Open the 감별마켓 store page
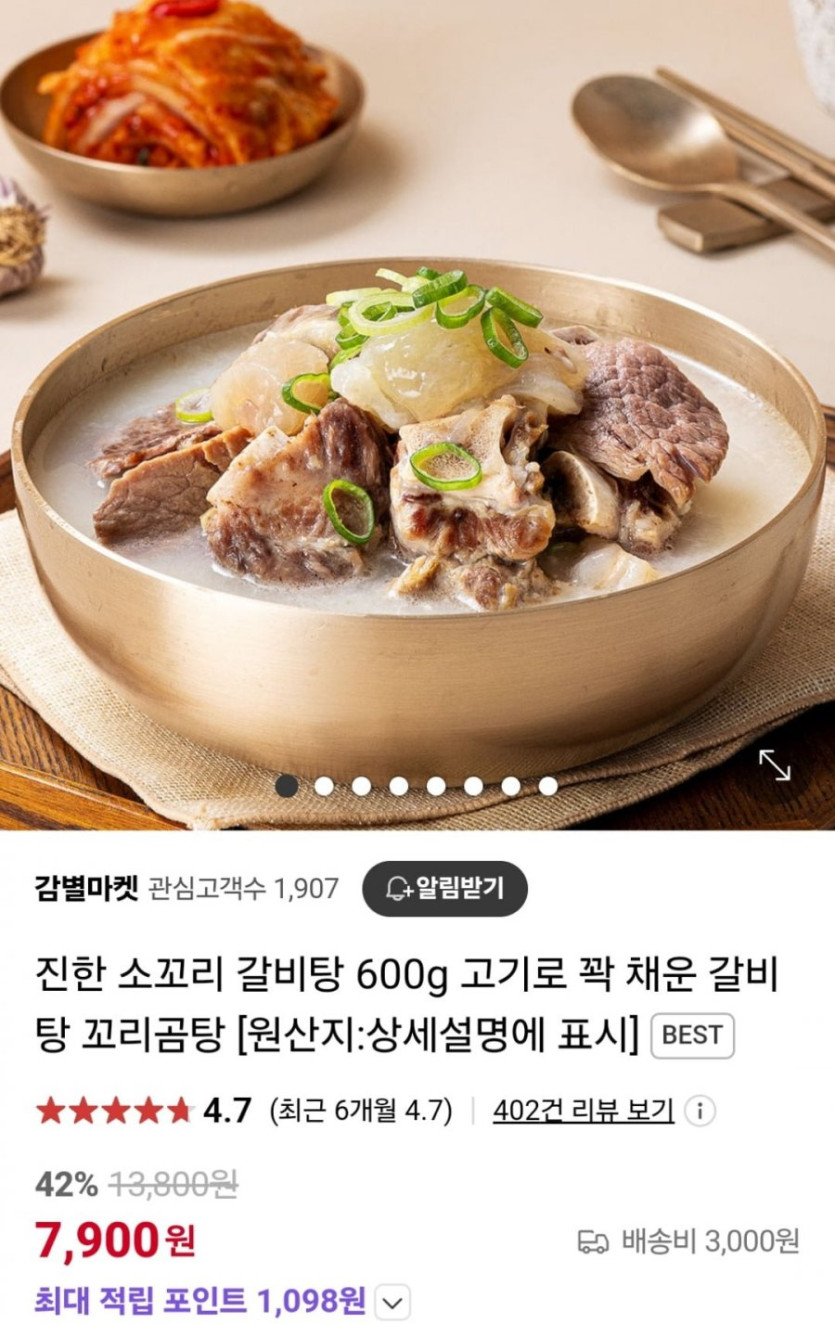The width and height of the screenshot is (835, 1324). [86, 888]
